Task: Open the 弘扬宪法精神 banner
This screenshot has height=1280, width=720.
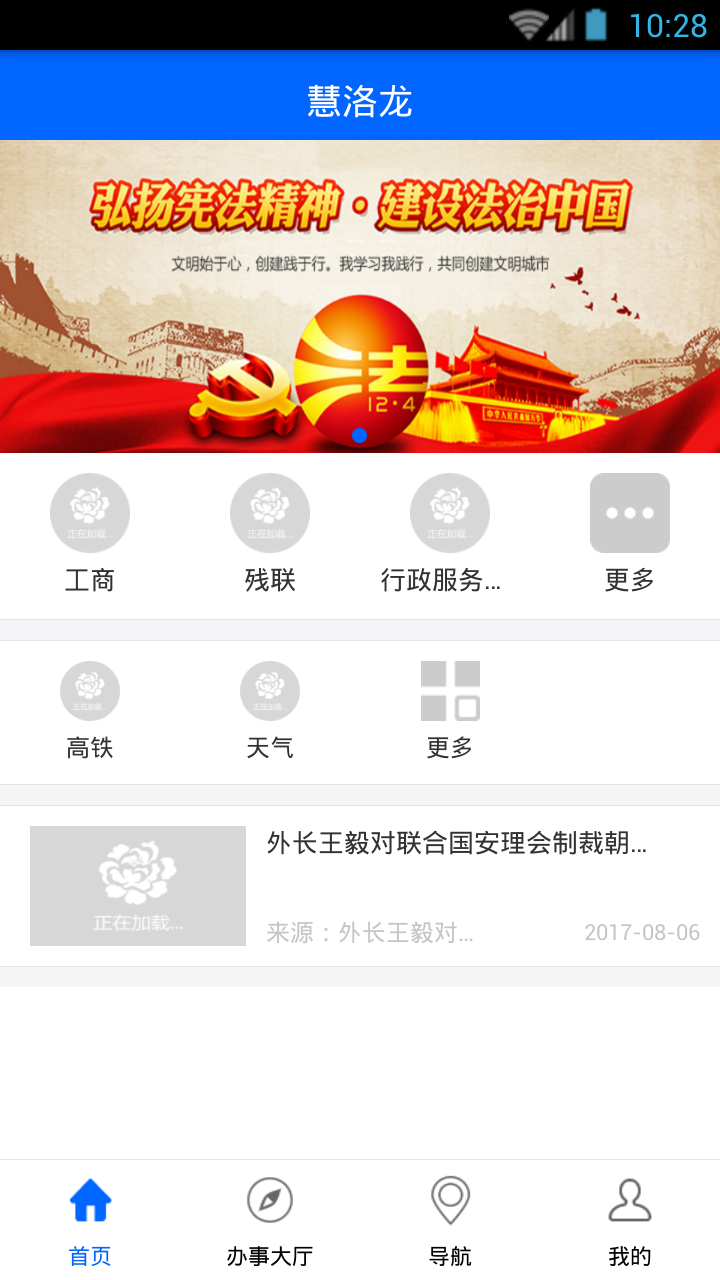Action: click(360, 296)
